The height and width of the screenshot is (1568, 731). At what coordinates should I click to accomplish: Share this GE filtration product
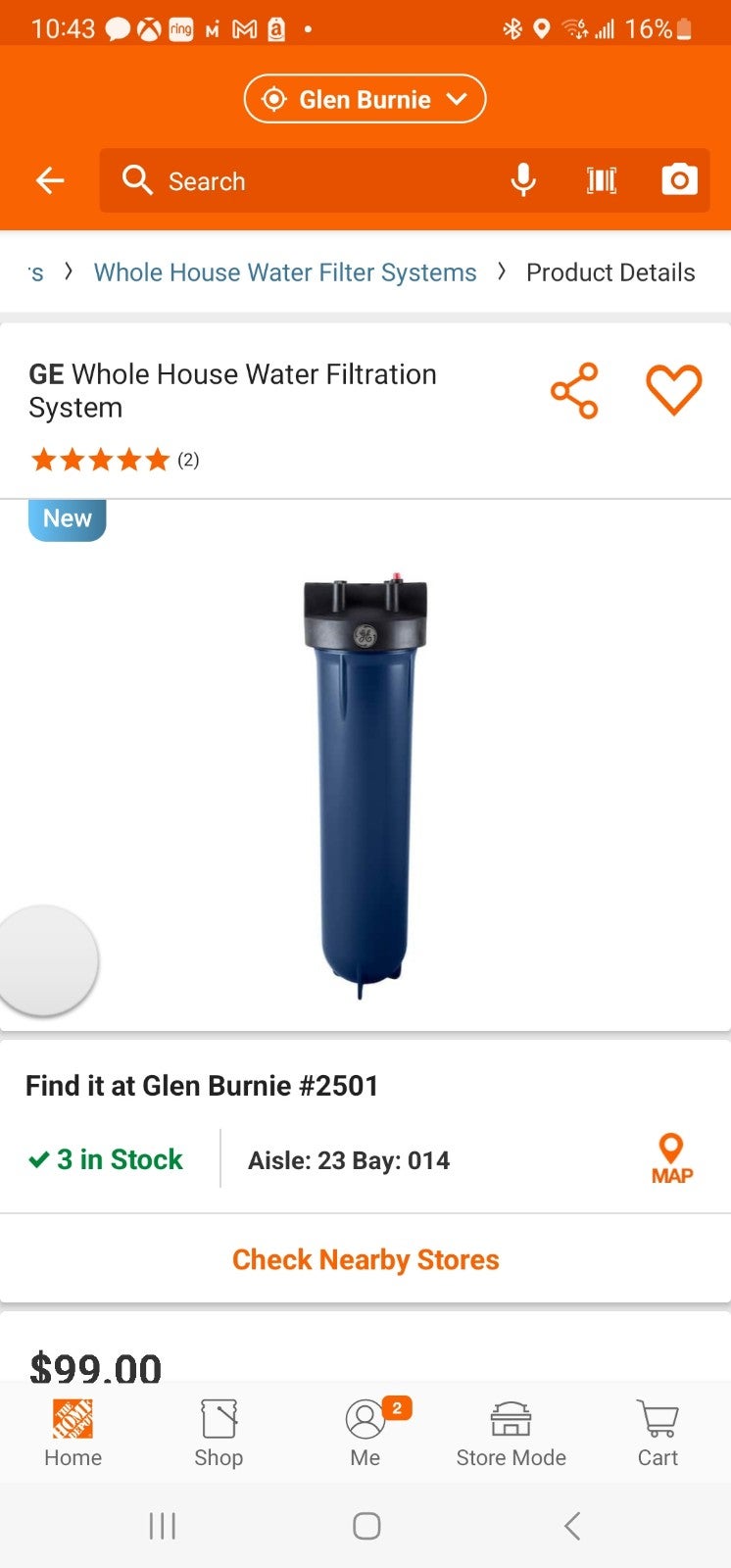(574, 390)
